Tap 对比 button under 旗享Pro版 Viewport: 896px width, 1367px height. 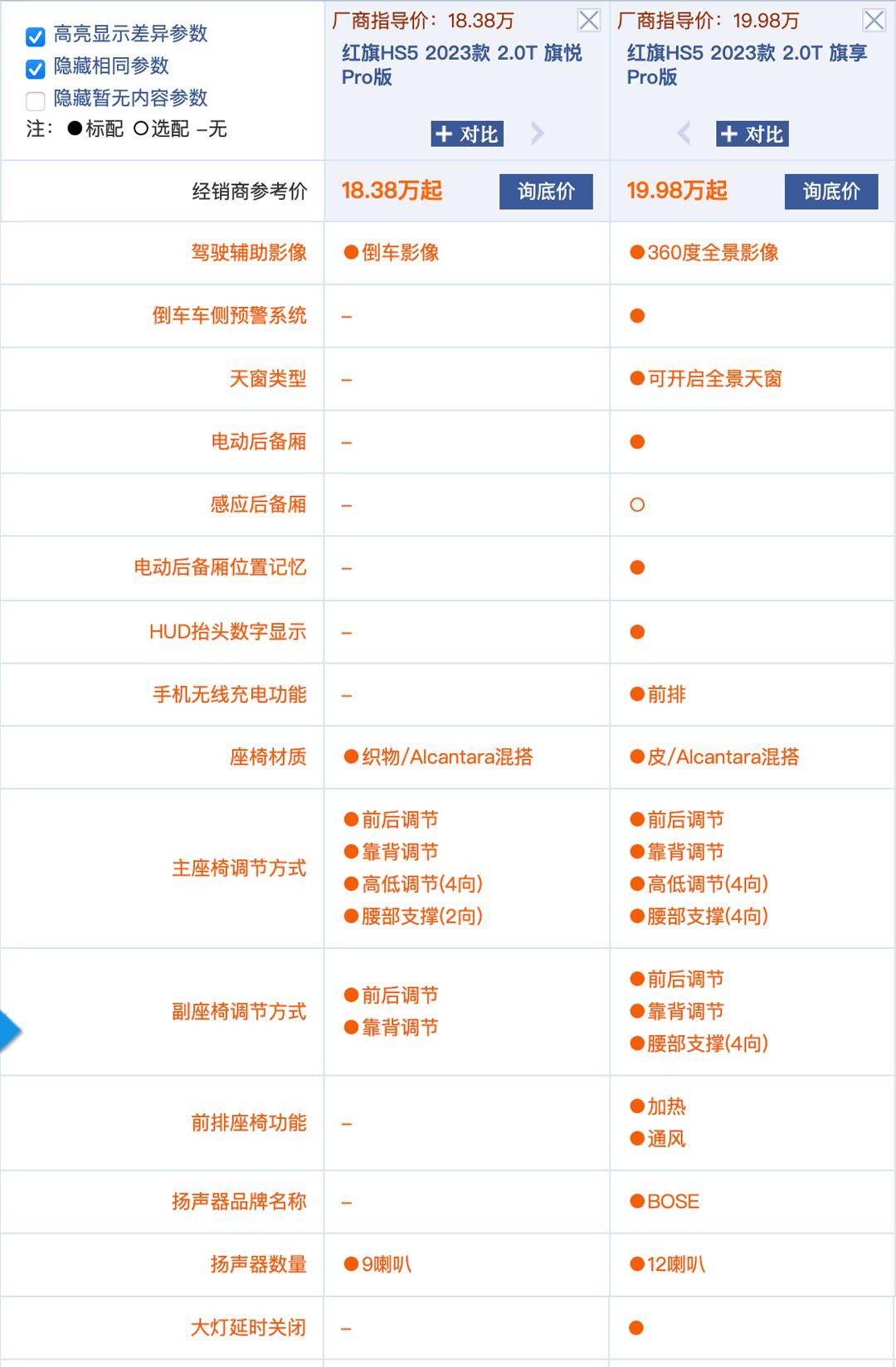752,134
